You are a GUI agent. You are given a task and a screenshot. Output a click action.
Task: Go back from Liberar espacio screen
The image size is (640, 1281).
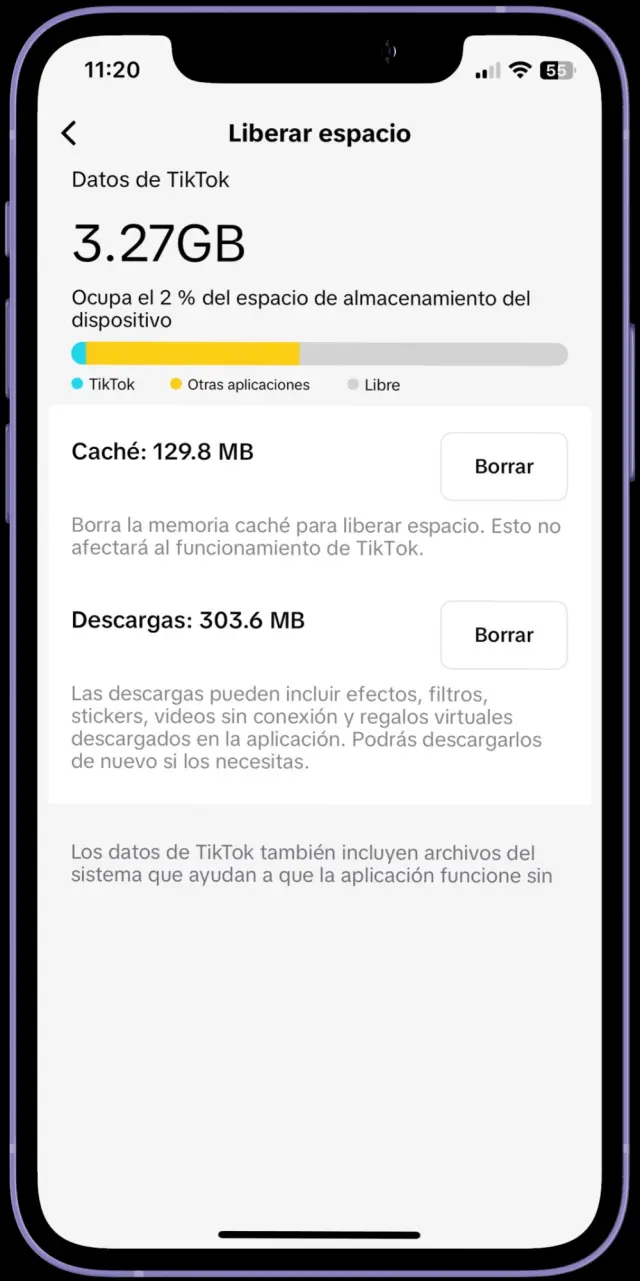click(69, 133)
